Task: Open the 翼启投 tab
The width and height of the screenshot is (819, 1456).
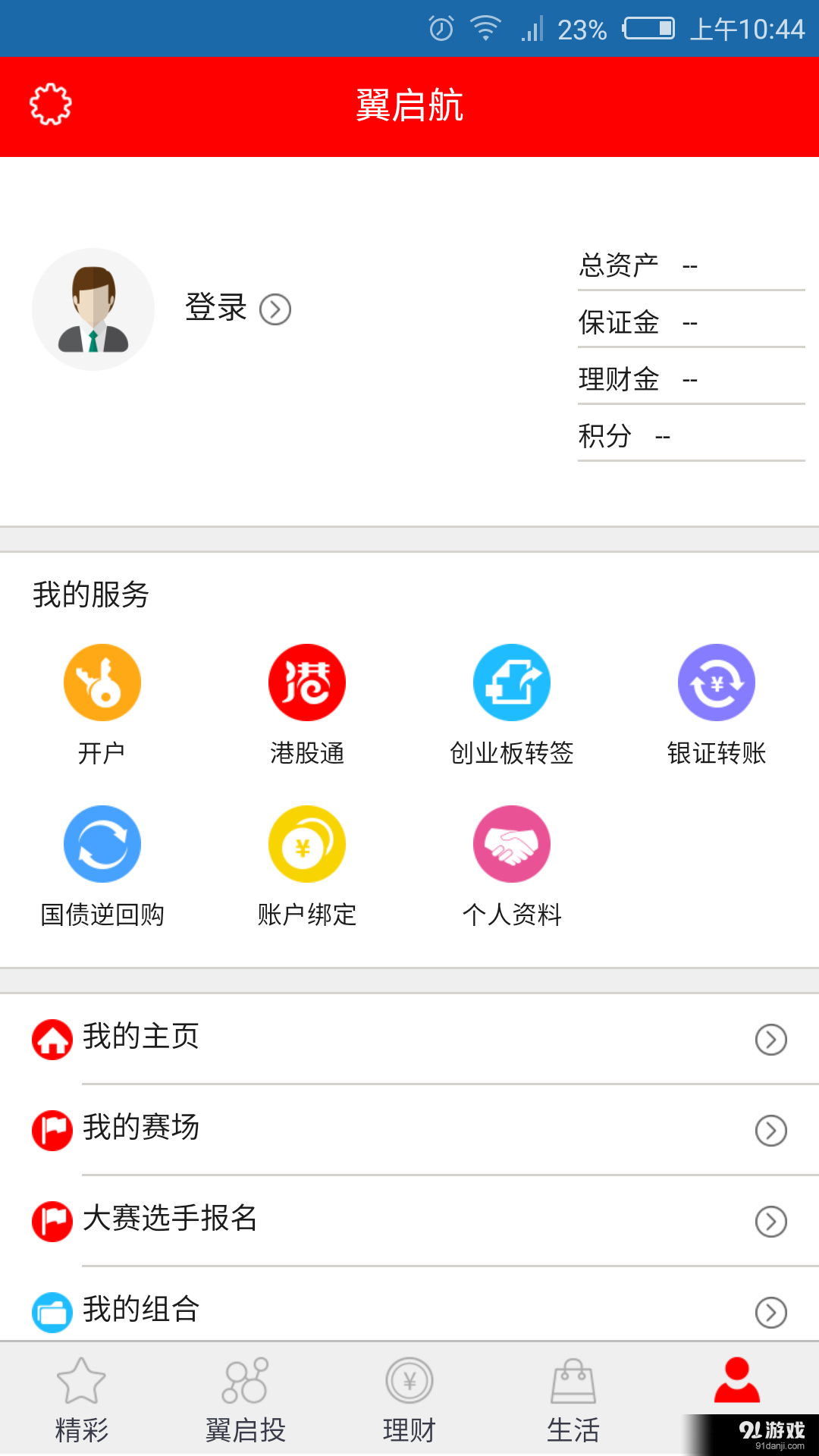Action: point(245,1403)
